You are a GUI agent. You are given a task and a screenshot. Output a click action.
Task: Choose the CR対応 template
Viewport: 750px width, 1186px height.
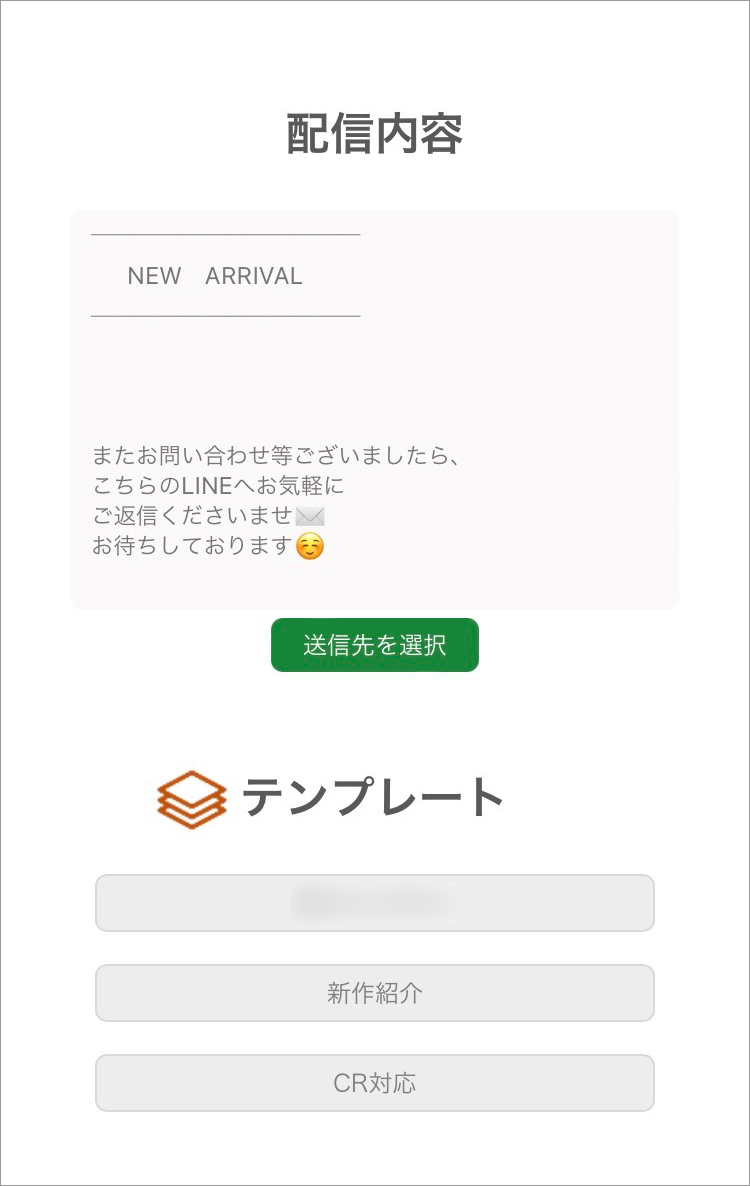point(375,1083)
